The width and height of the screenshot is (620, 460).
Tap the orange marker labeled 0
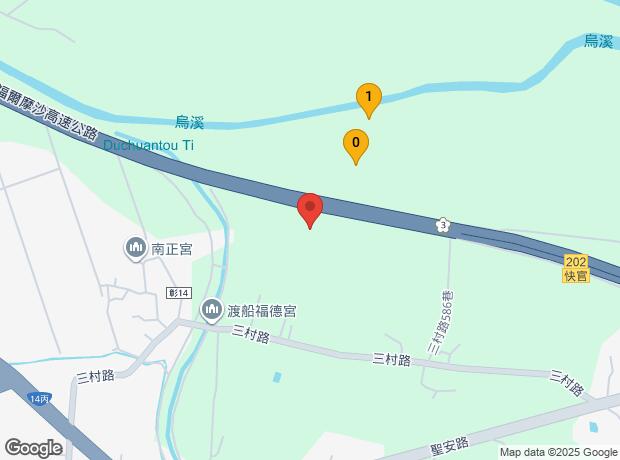tap(355, 144)
